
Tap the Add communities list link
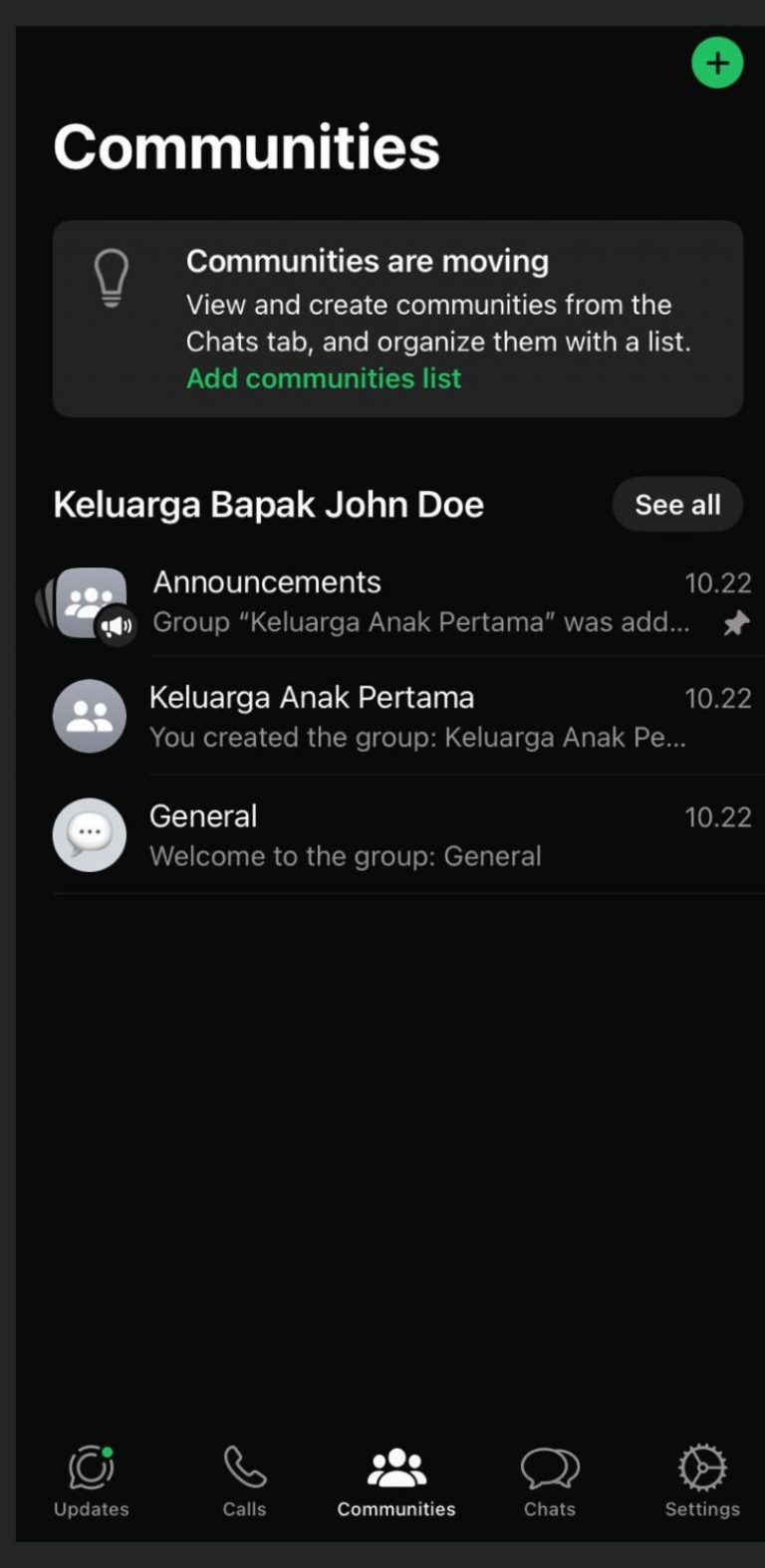point(324,378)
